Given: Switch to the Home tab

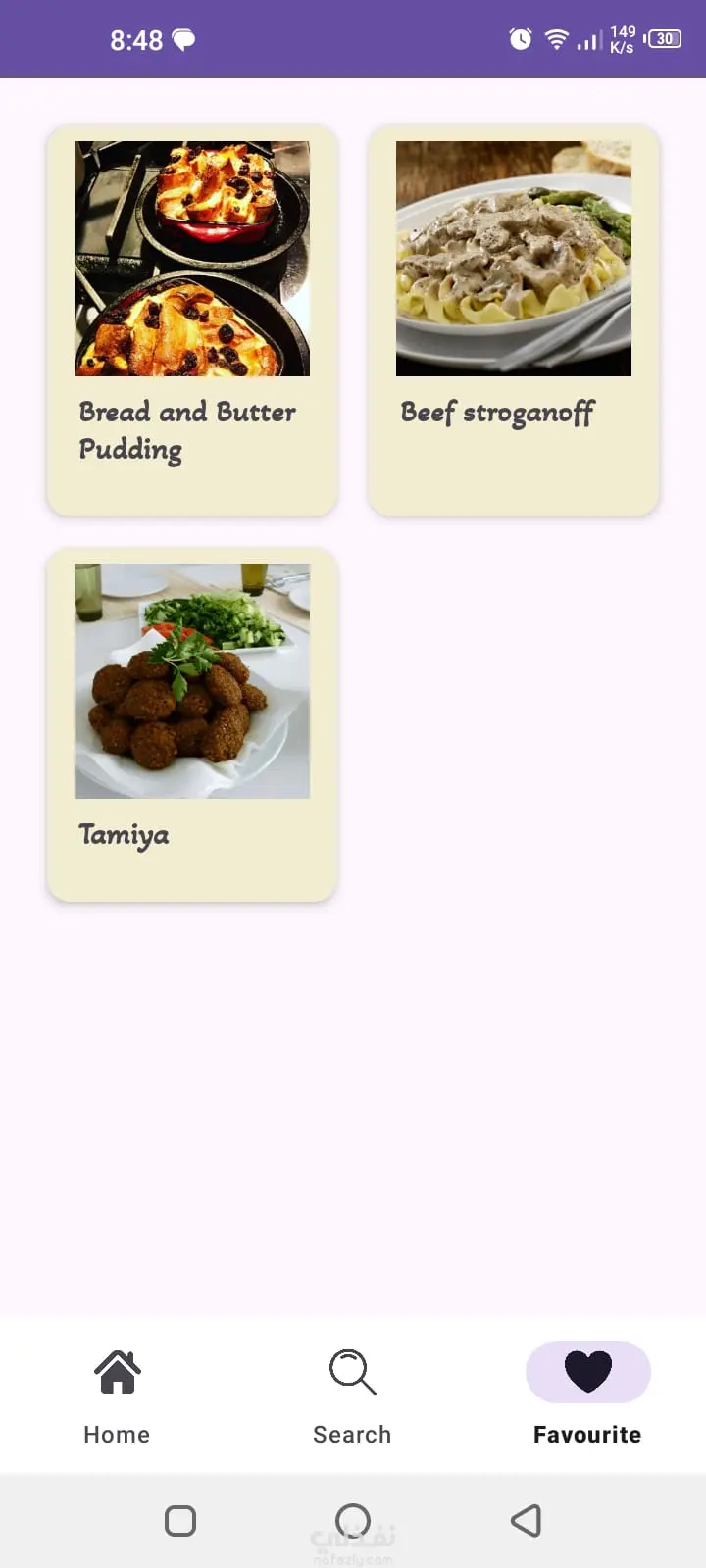Looking at the screenshot, I should point(117,1396).
